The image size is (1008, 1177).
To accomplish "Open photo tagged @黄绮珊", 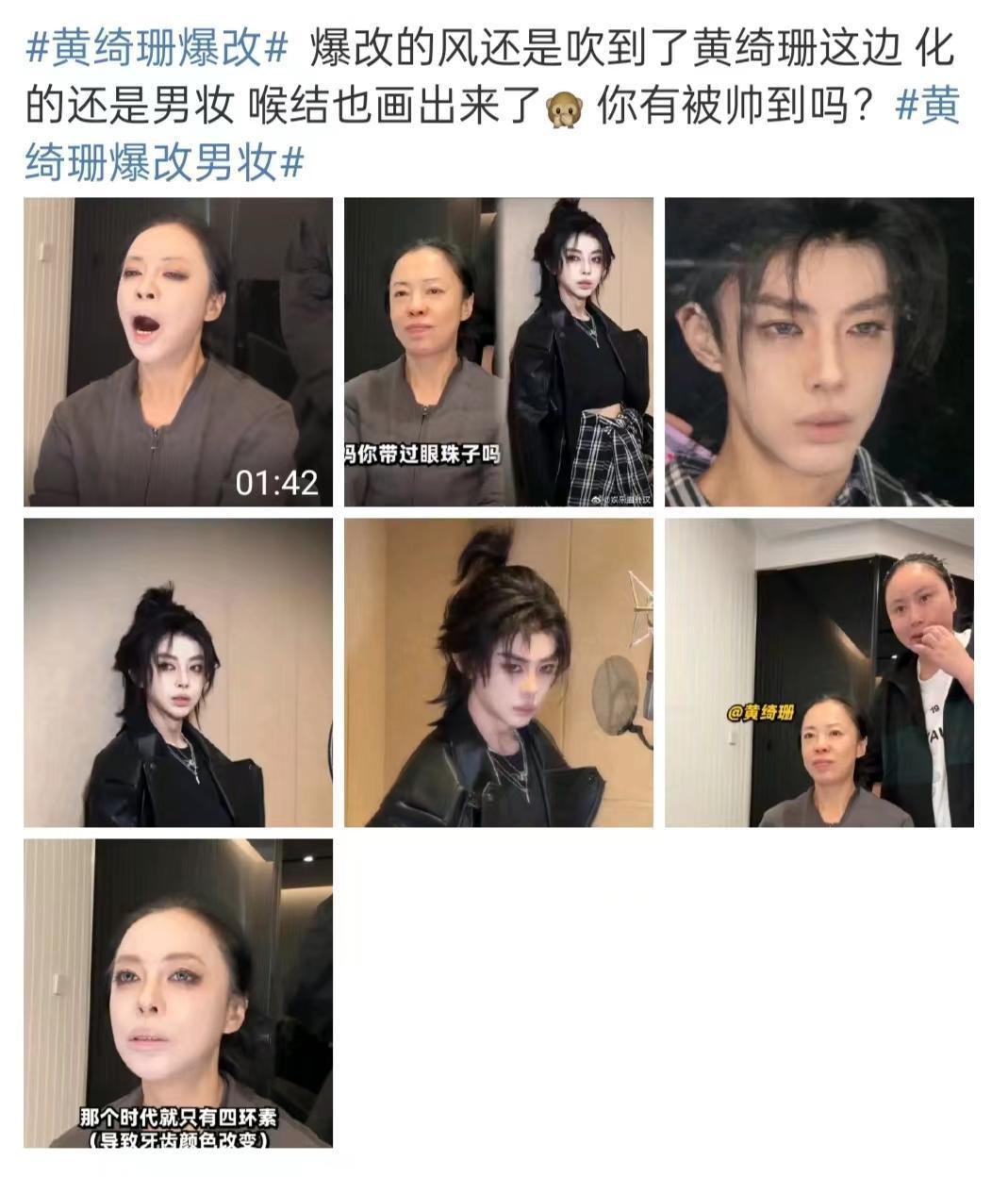I will point(818,672).
